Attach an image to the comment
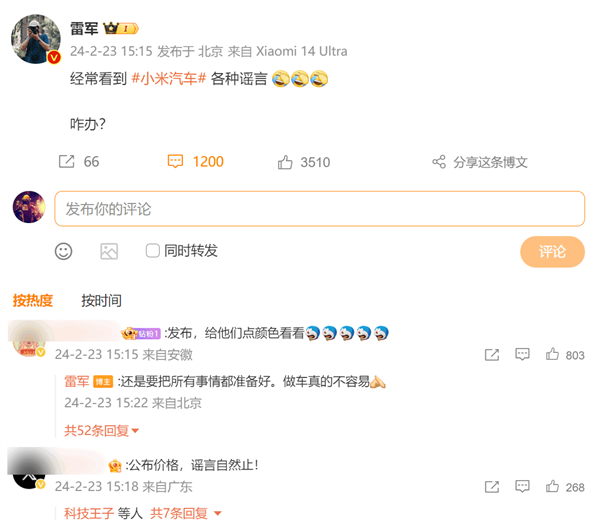The height and width of the screenshot is (525, 600). point(109,251)
